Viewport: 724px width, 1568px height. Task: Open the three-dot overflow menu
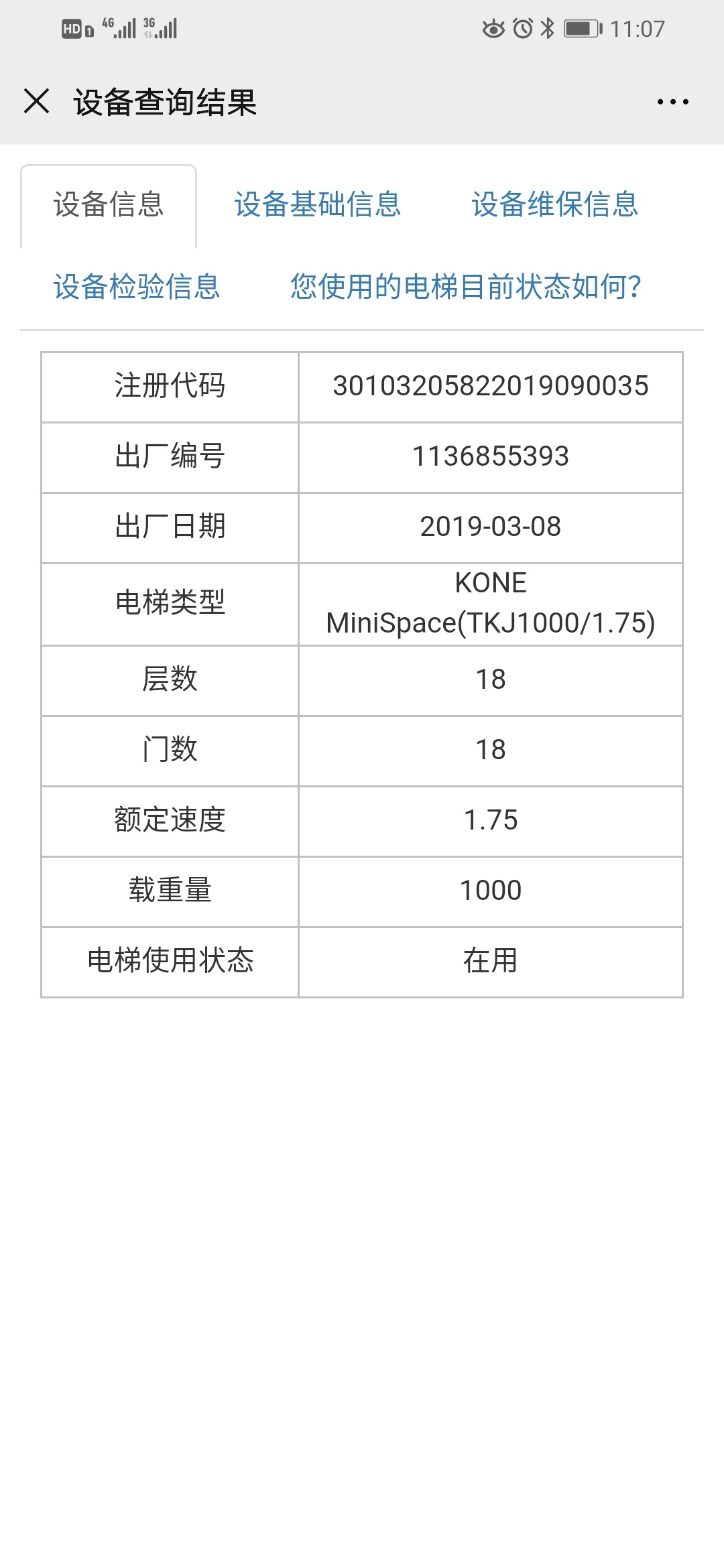[672, 102]
